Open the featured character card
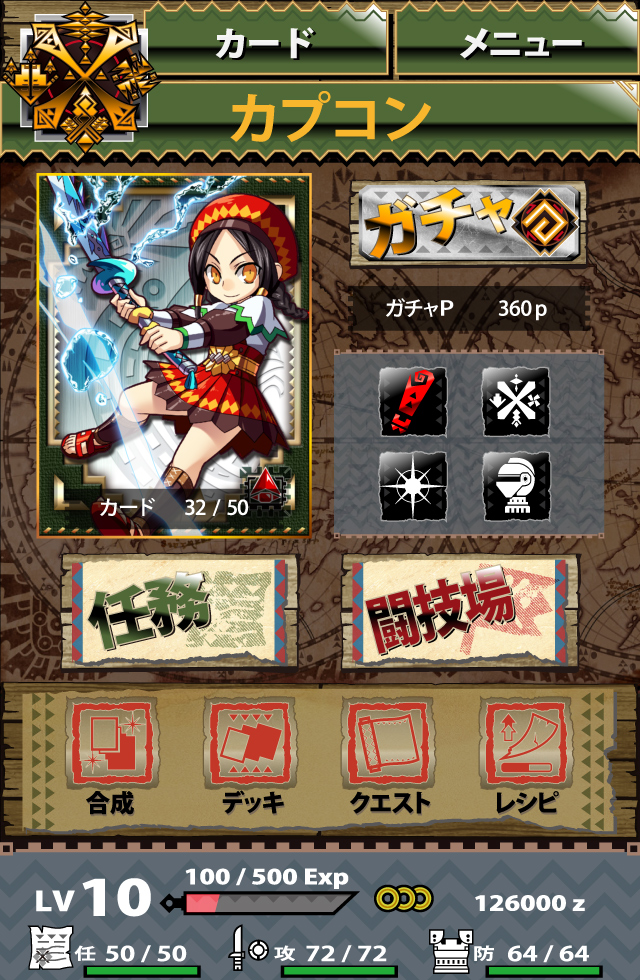The width and height of the screenshot is (640, 980). click(x=174, y=355)
